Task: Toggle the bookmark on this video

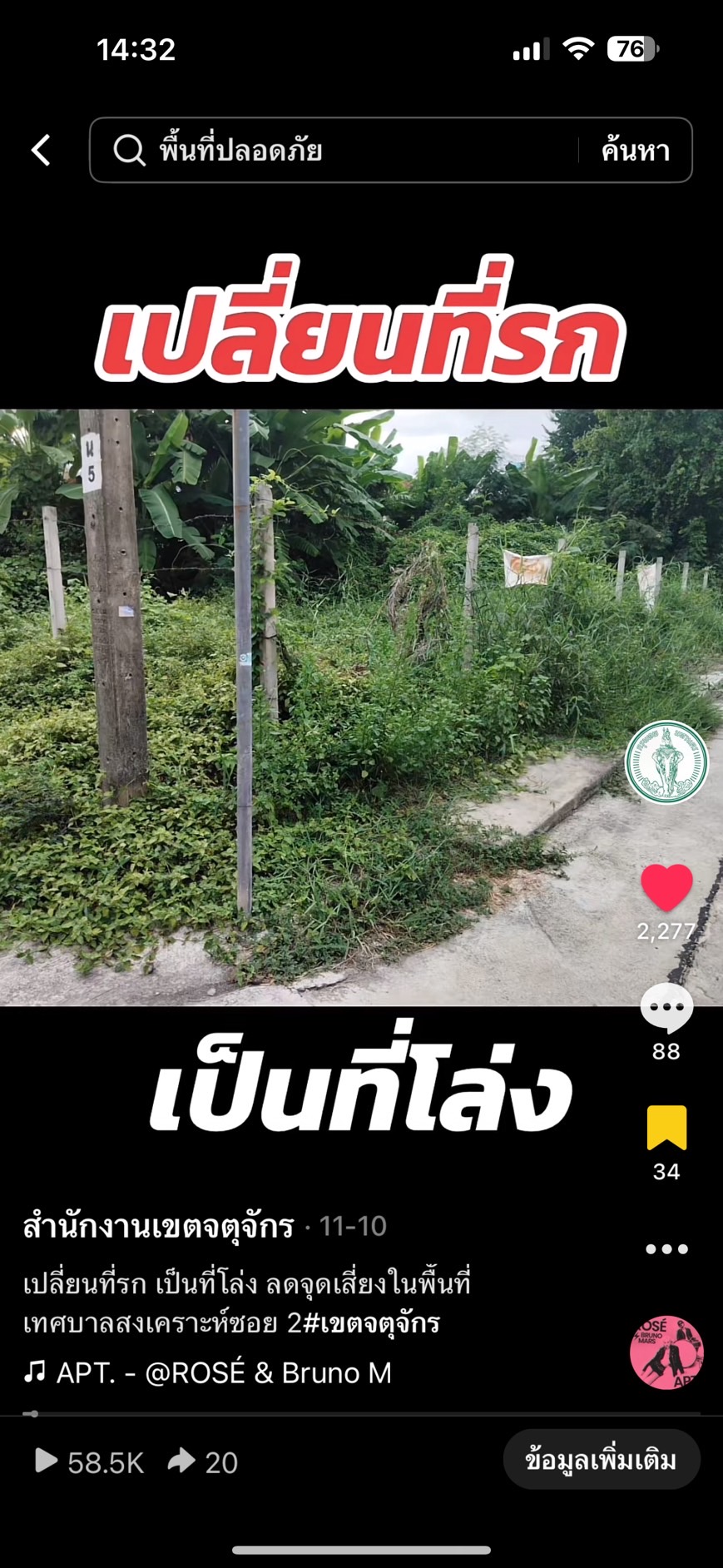Action: (x=666, y=1129)
